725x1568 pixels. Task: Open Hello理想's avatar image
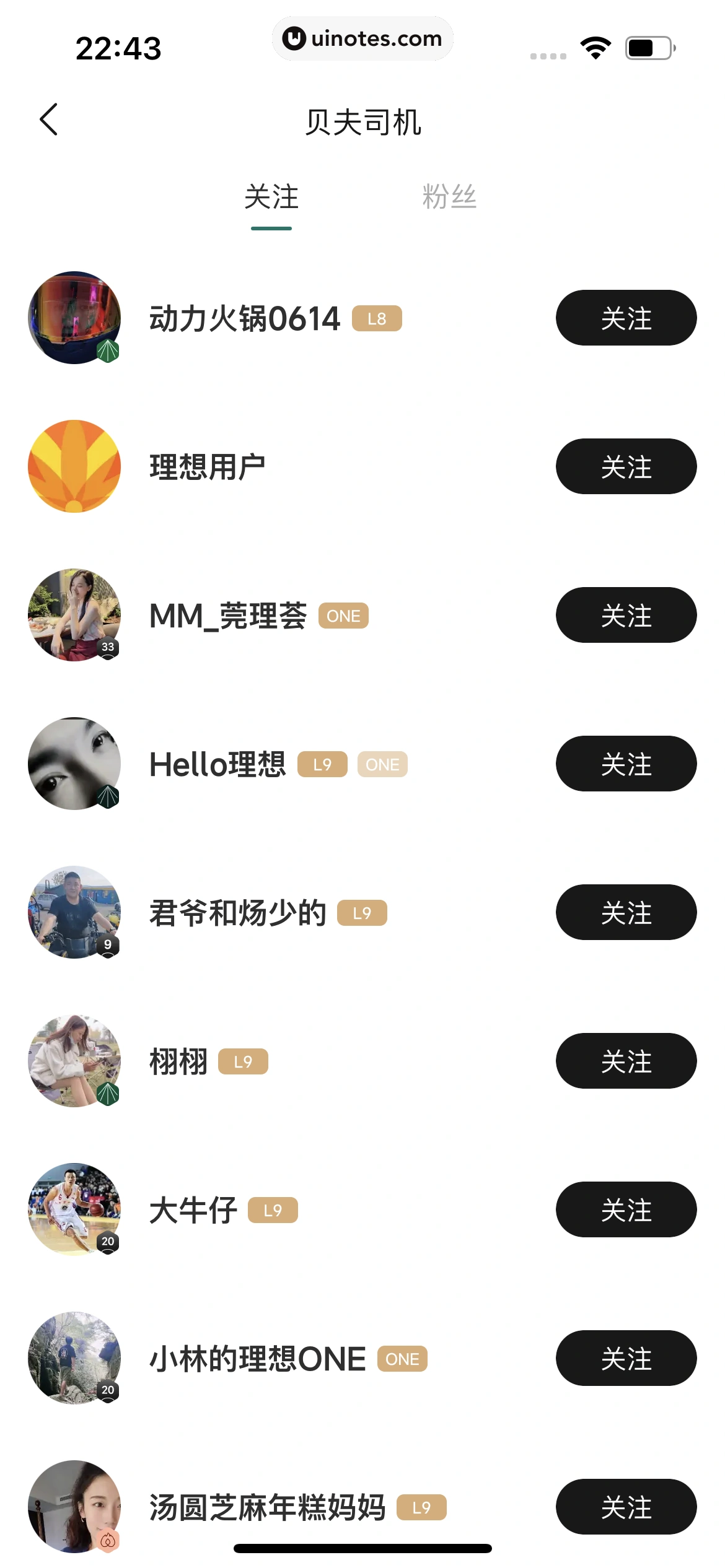tap(74, 764)
